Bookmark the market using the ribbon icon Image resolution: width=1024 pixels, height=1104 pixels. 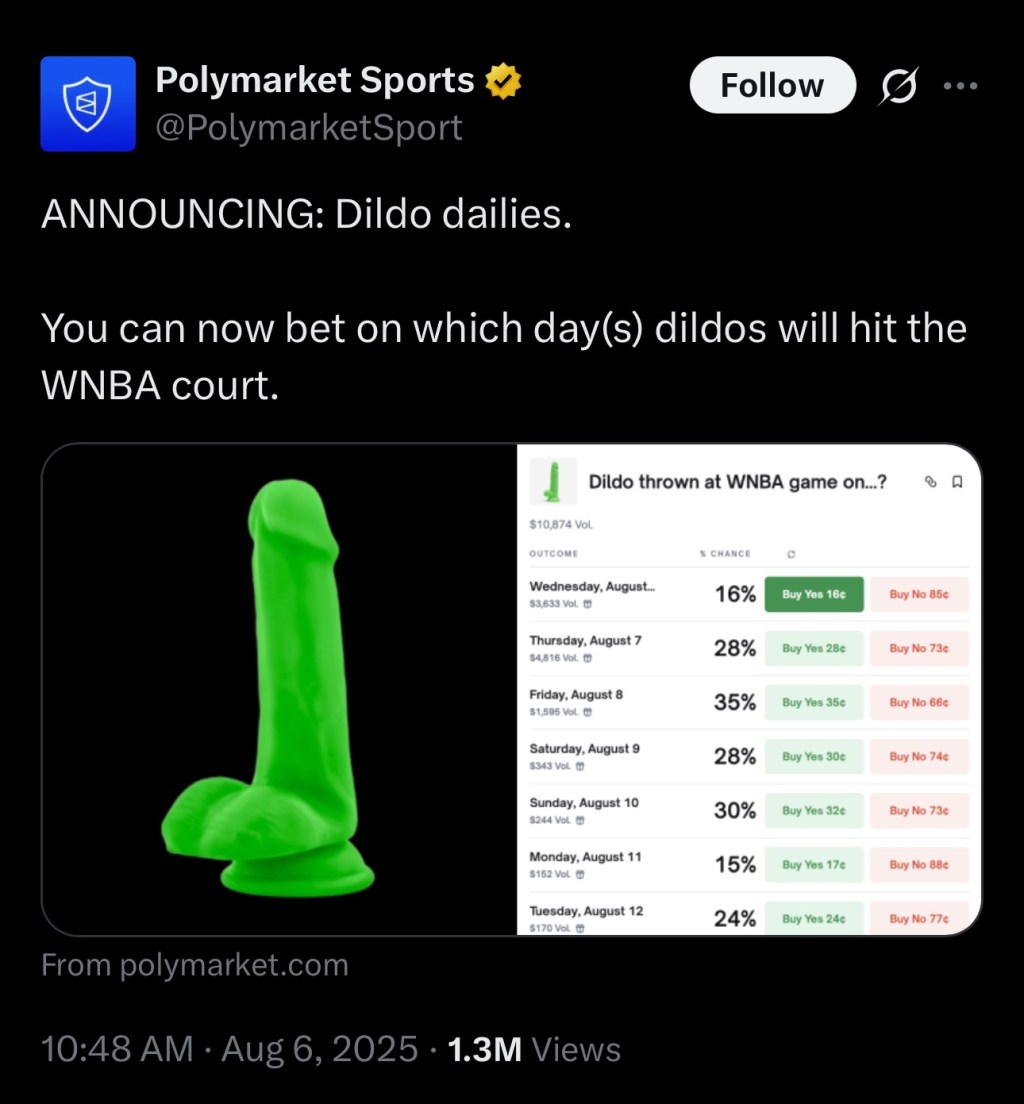tap(959, 483)
